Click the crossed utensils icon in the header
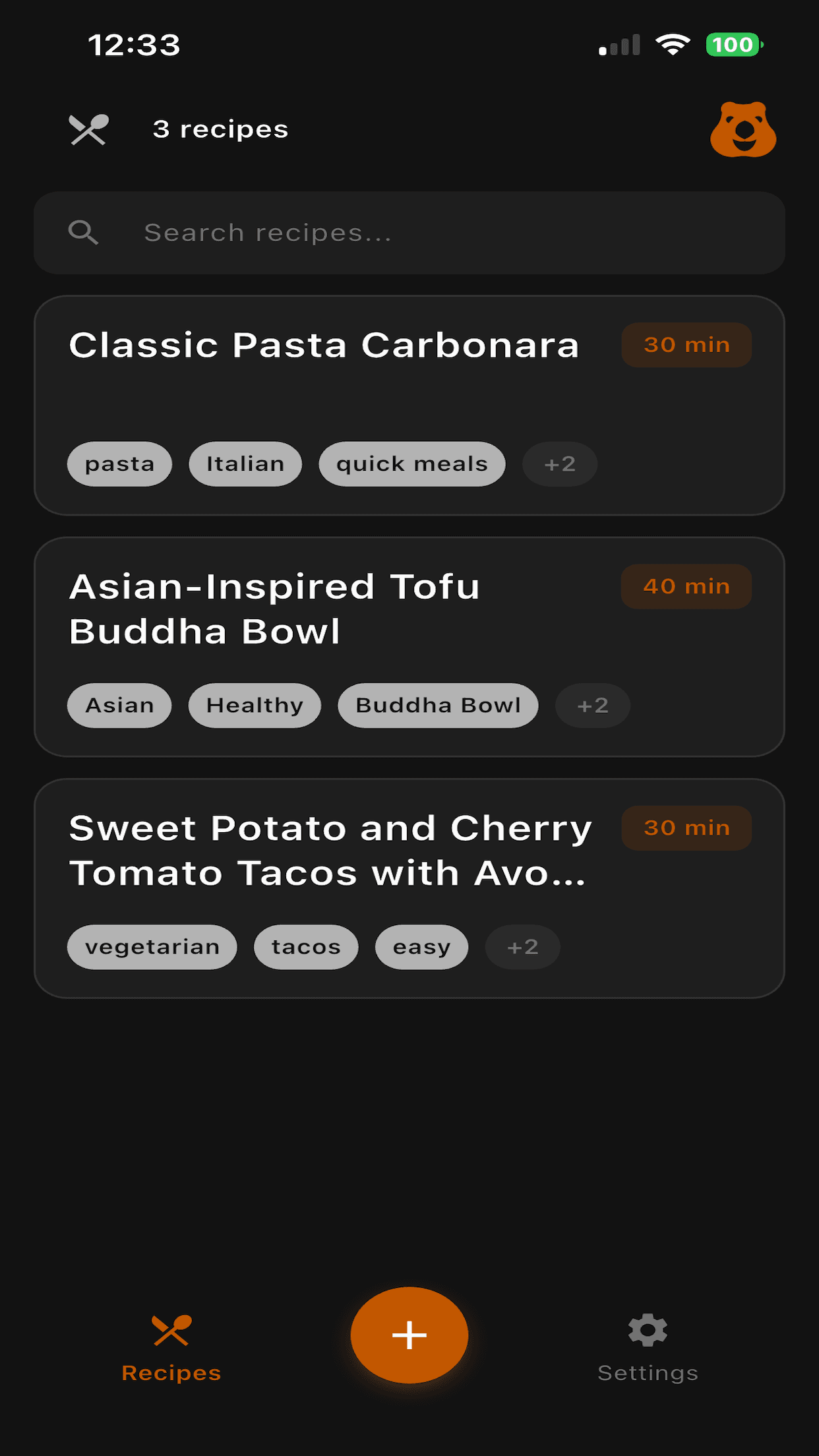This screenshot has width=819, height=1456. coord(88,129)
